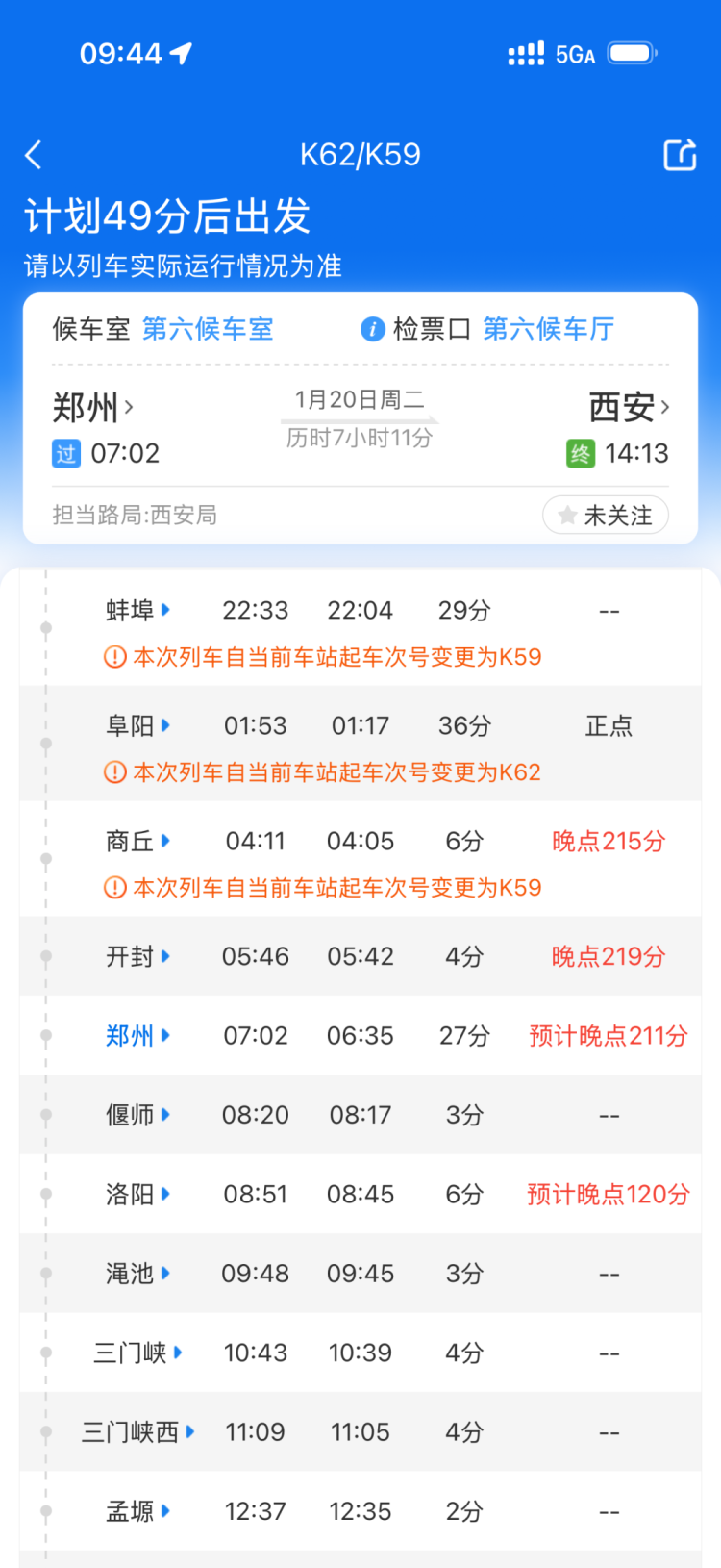Select the 开封 station stop
721x1568 pixels.
[x=137, y=956]
